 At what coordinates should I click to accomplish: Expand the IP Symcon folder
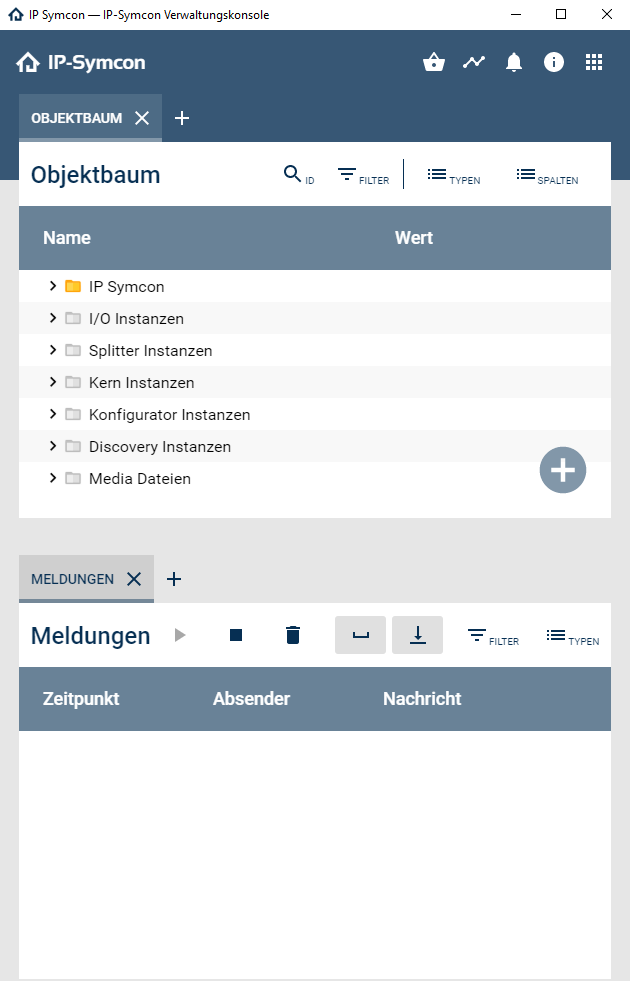point(53,286)
